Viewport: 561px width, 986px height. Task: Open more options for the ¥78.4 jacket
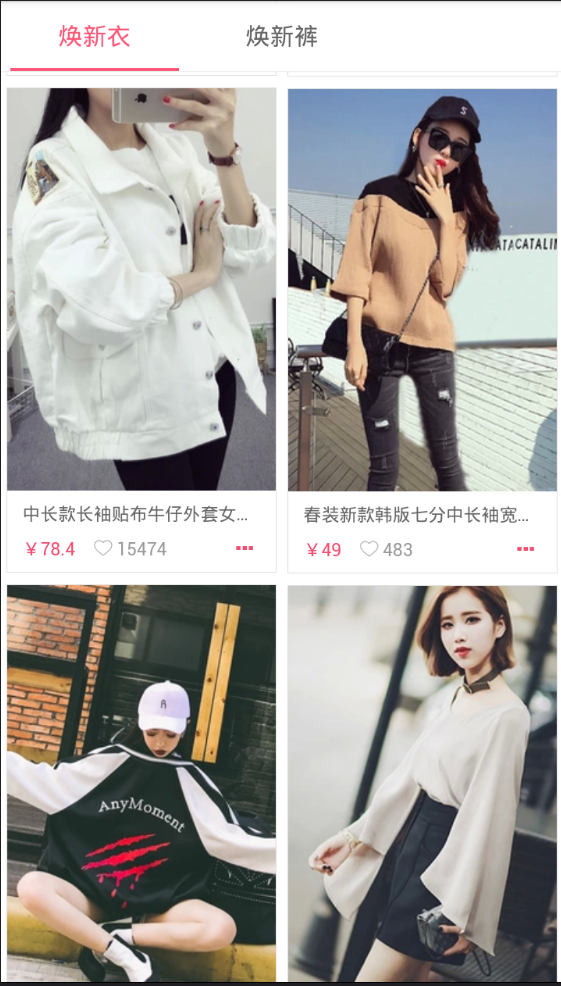coord(245,548)
